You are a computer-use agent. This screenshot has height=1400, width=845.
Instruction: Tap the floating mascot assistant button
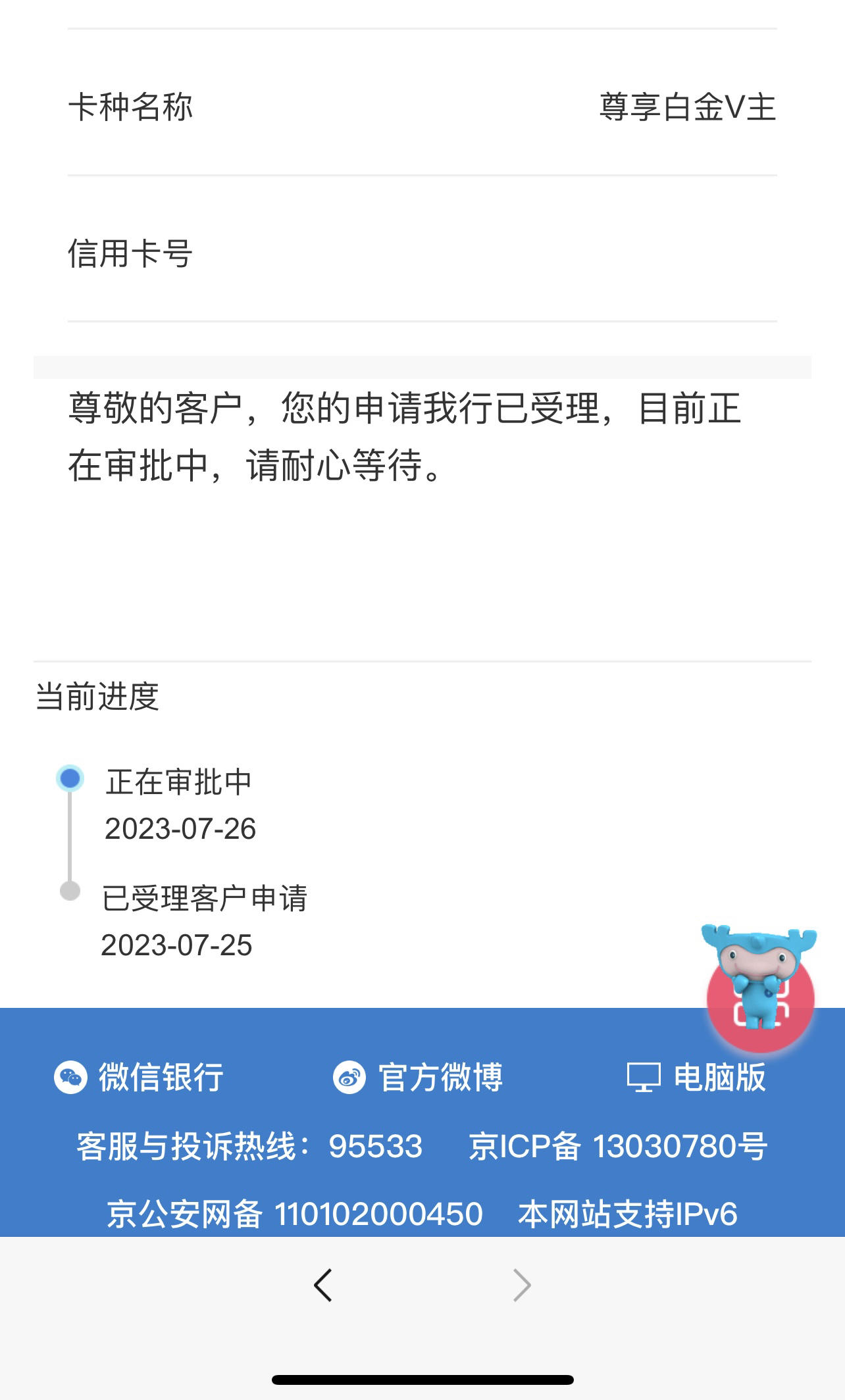tap(760, 988)
